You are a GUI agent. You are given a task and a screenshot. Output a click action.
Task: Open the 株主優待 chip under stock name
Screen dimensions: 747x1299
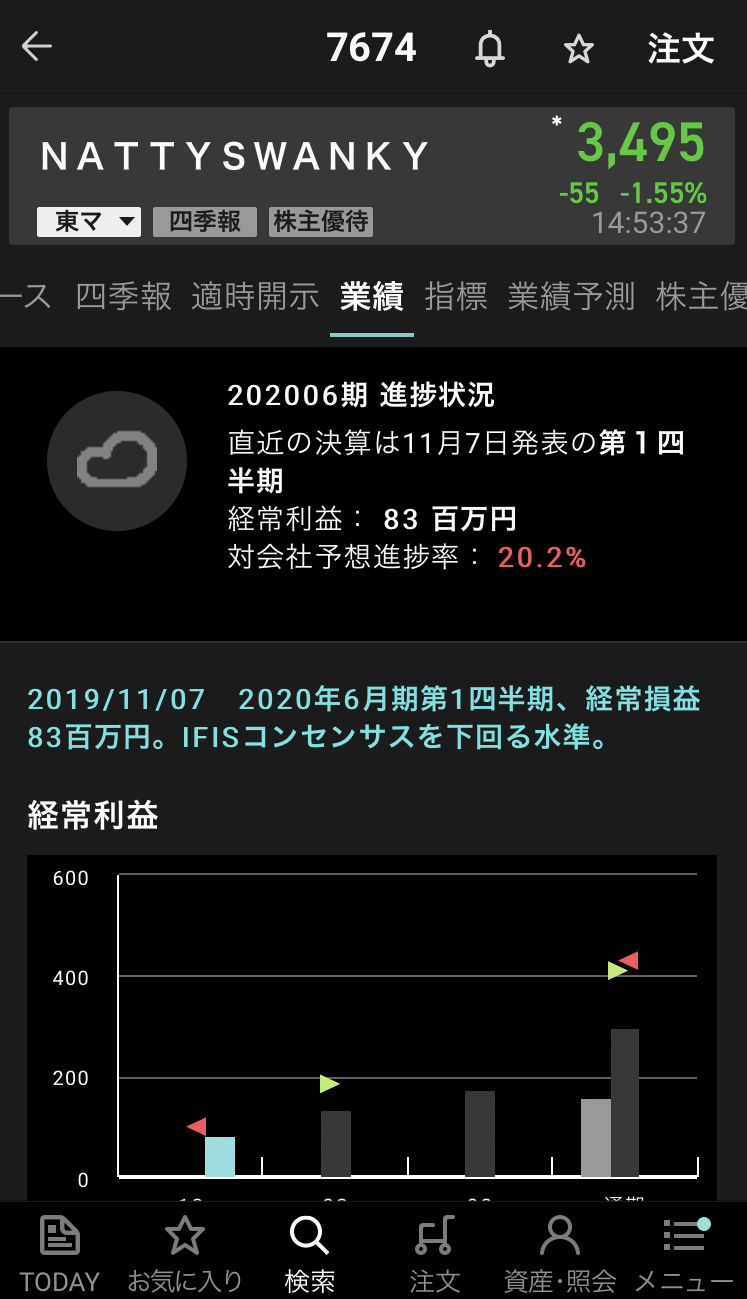(321, 222)
